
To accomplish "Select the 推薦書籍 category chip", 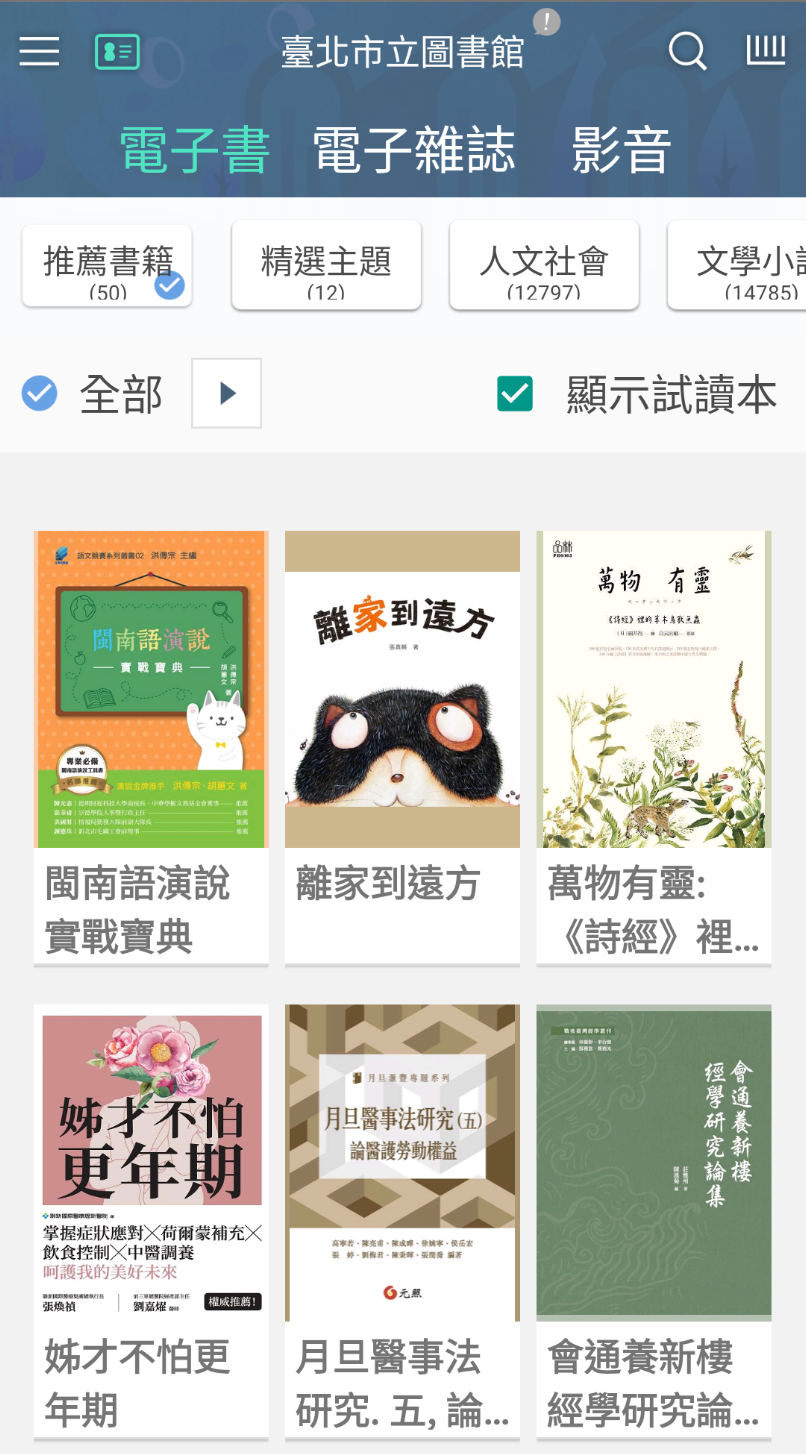I will pos(107,266).
